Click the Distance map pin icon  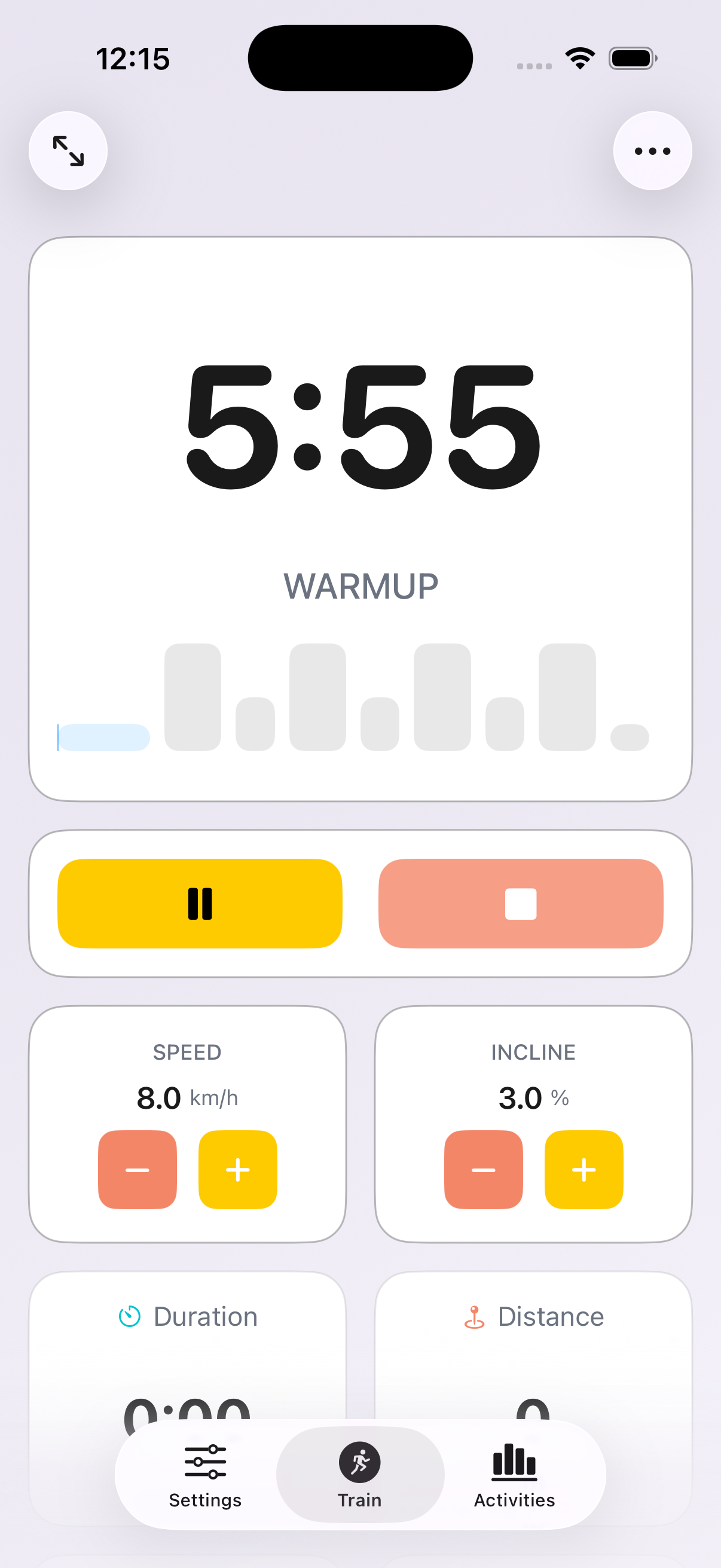point(476,1316)
